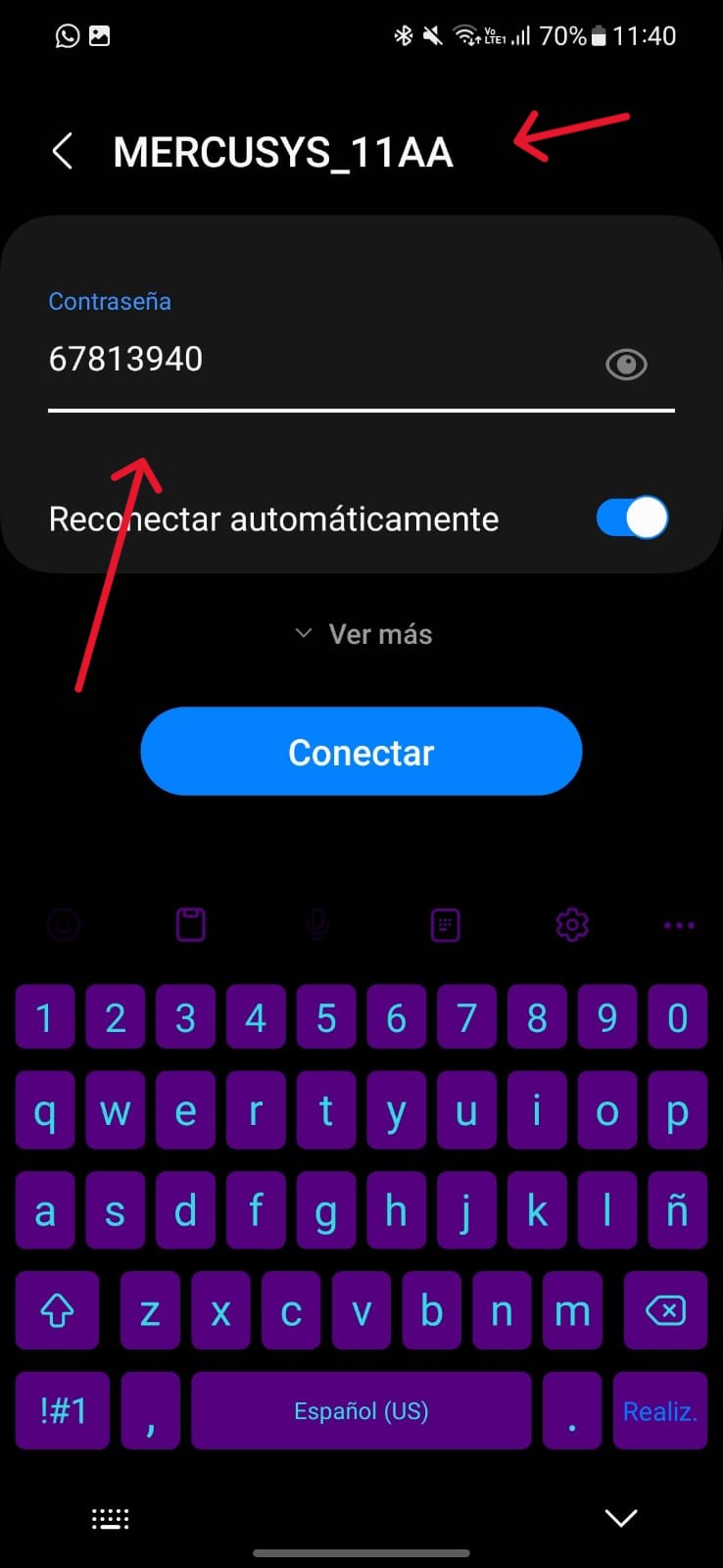Start keyboard voice input microphone
This screenshot has width=723, height=1568.
(x=317, y=924)
